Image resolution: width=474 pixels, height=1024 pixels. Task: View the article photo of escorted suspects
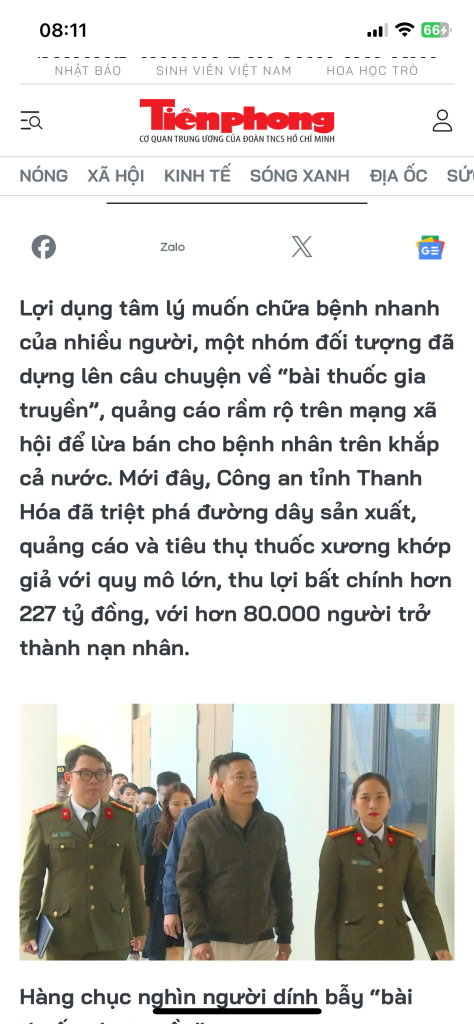pos(237,831)
